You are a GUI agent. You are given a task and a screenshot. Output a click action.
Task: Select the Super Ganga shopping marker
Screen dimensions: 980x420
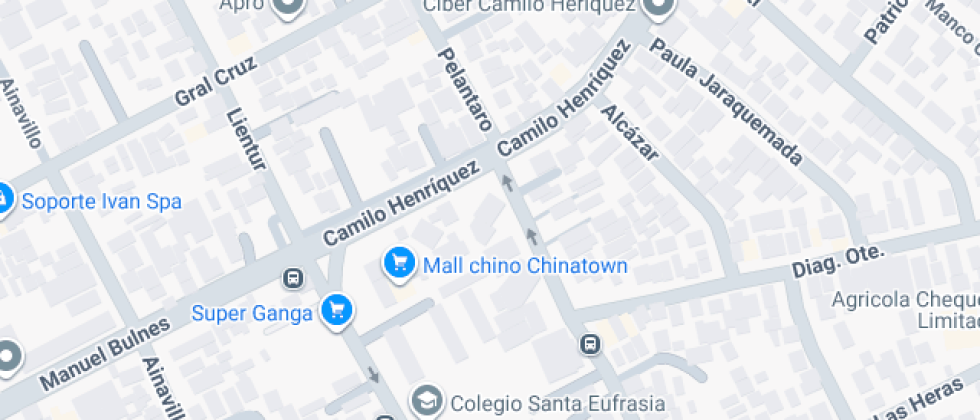click(337, 311)
